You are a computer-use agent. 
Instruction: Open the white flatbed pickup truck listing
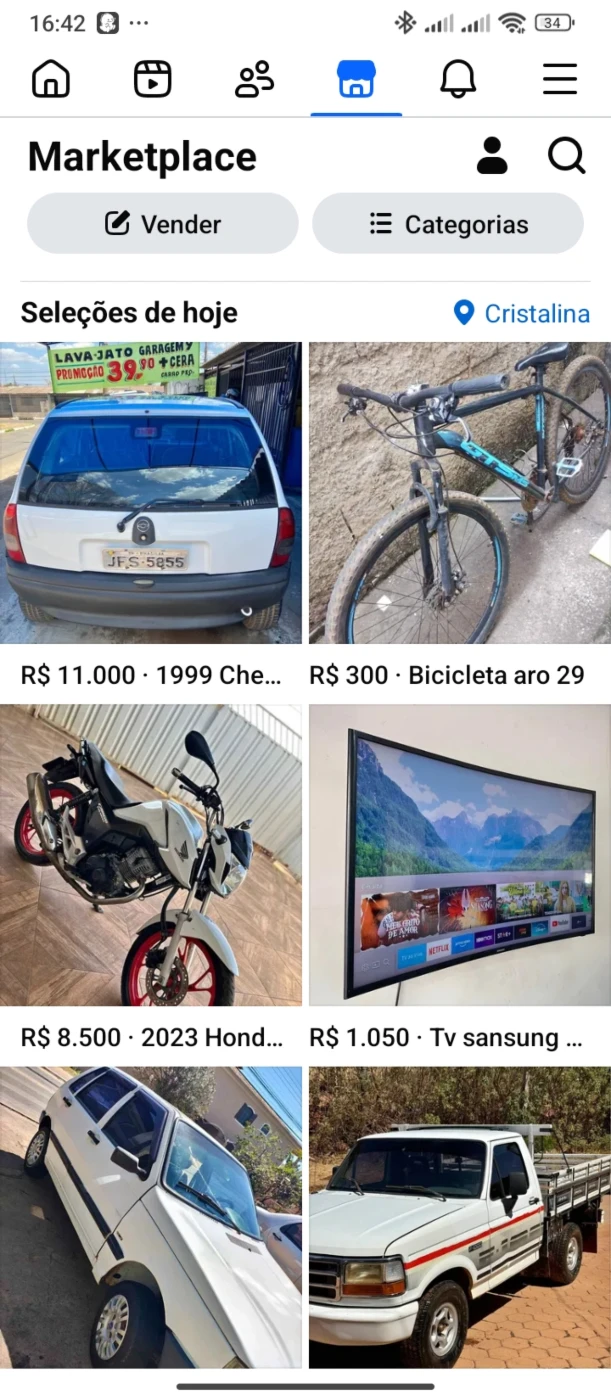[x=460, y=1217]
